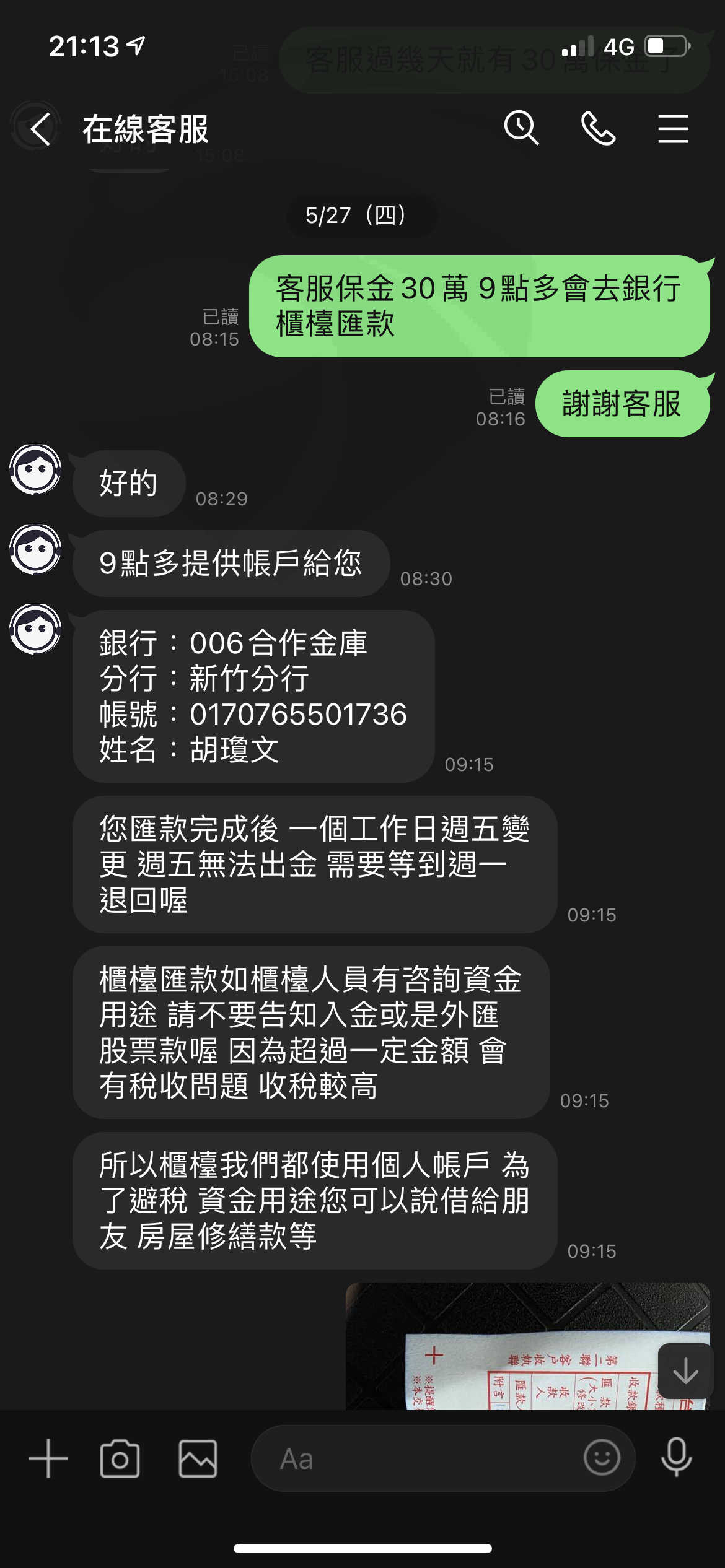The height and width of the screenshot is (1568, 725).
Task: Open the remittance slip photo
Action: [528, 1346]
